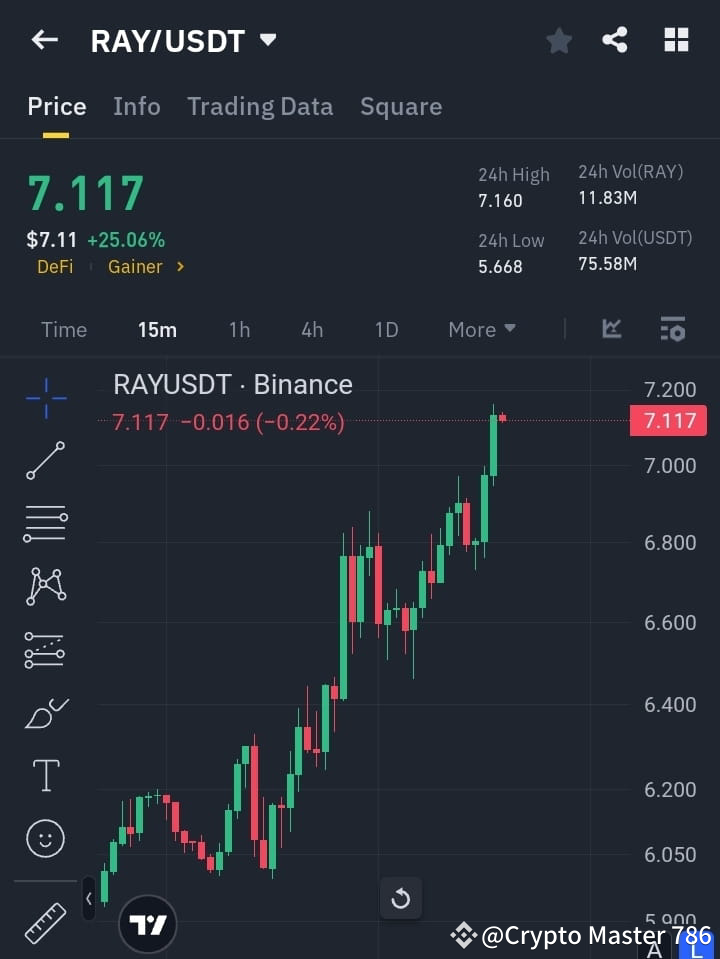Favorite RAY/USDT using the star toggle

pyautogui.click(x=559, y=40)
